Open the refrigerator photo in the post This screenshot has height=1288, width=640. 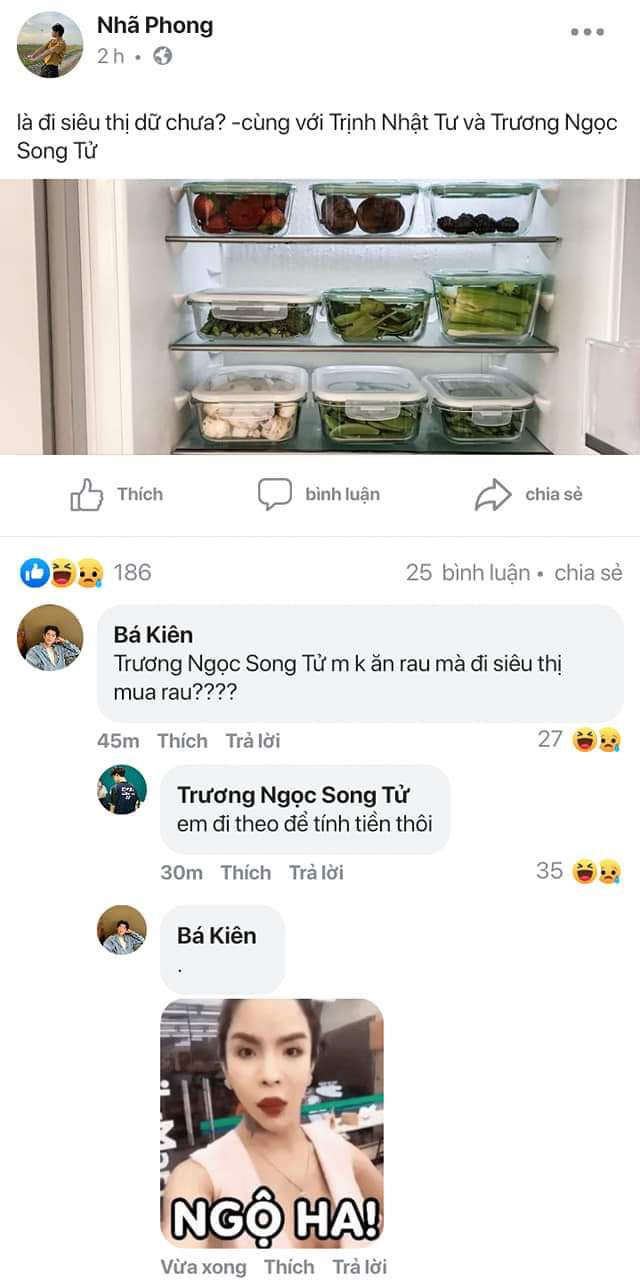point(320,317)
